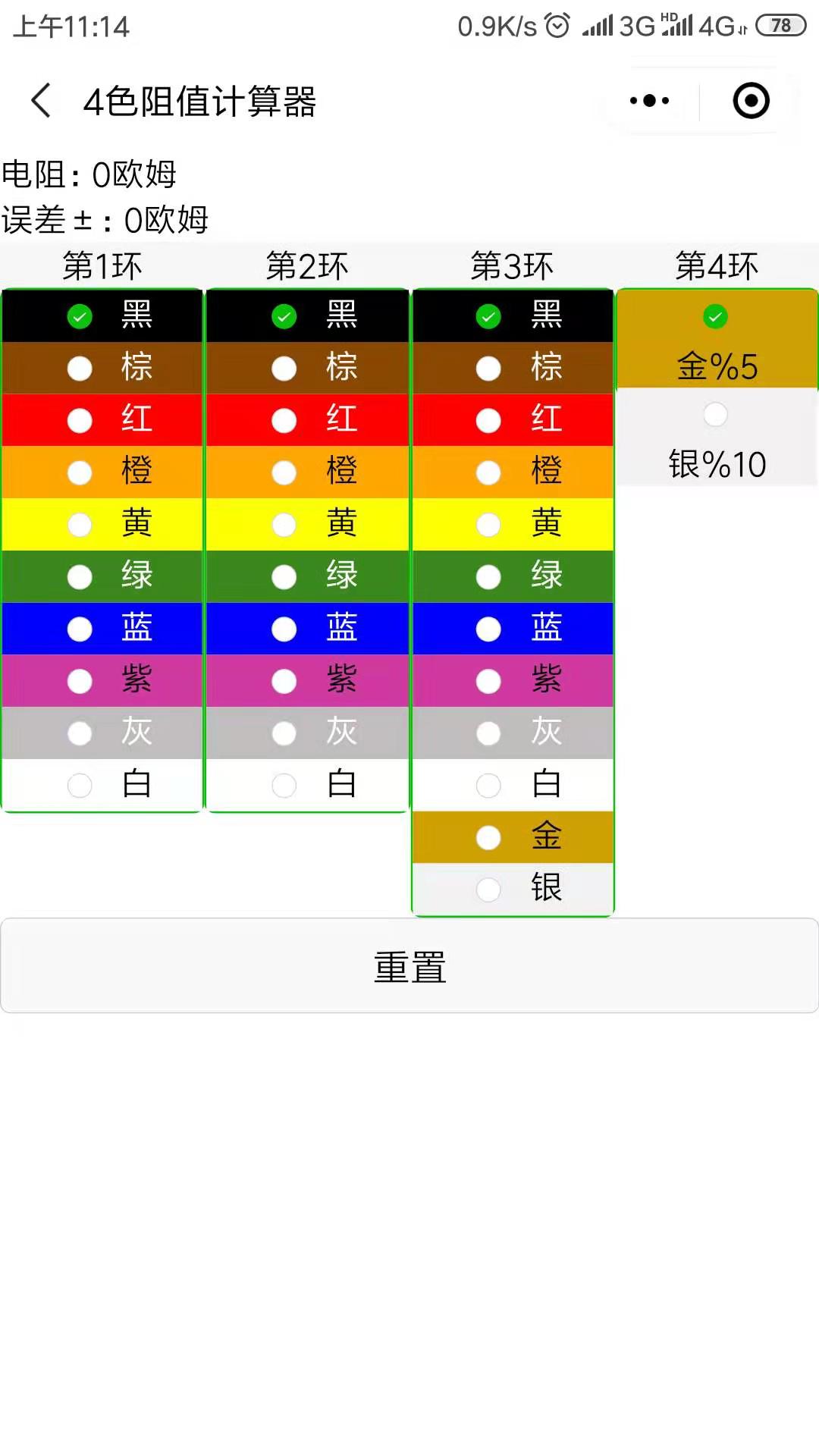Pick 黄 in the 第1环 column
The height and width of the screenshot is (1456, 819).
(102, 524)
